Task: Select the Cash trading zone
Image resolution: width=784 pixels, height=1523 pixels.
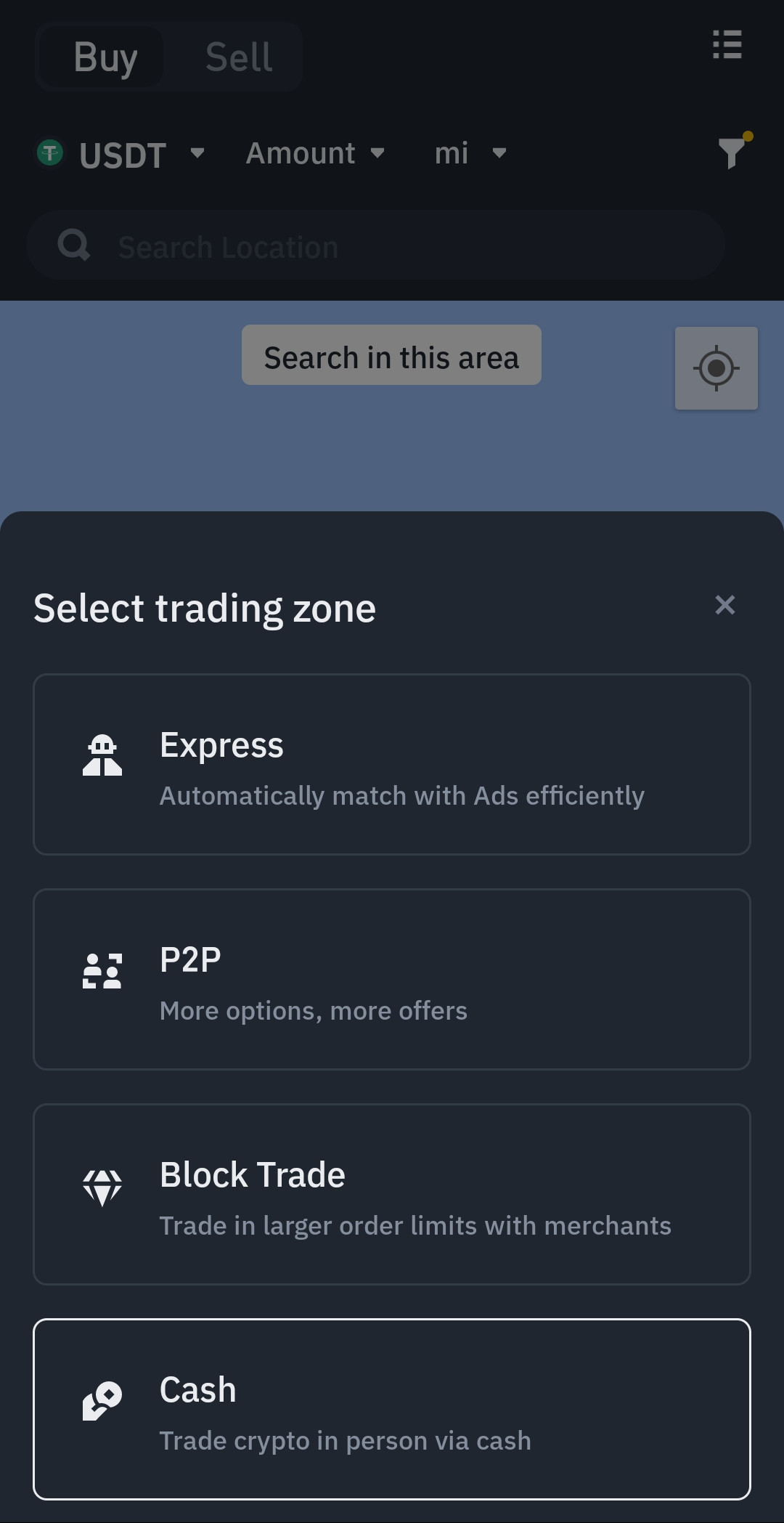Action: click(392, 1409)
